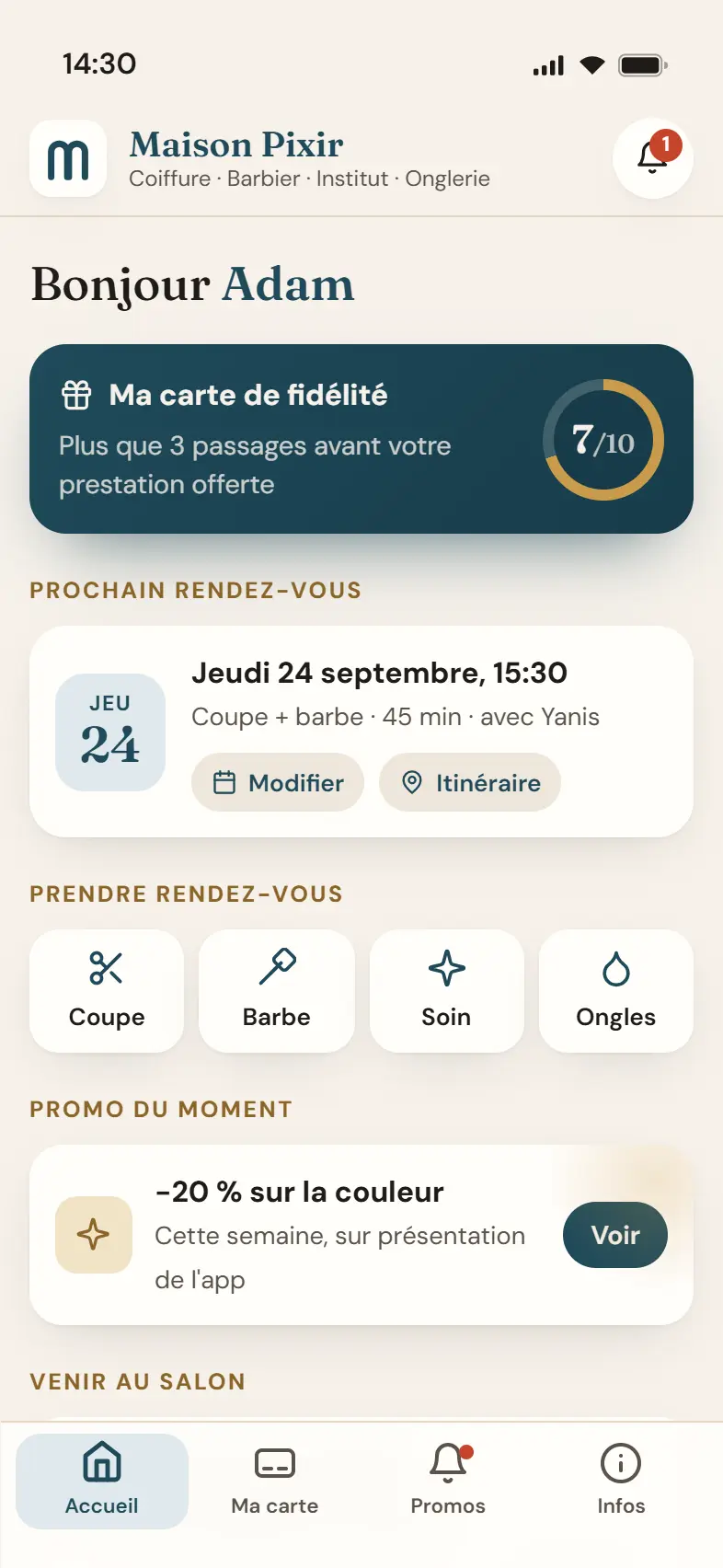Screen dimensions: 723x1568
Task: Open the notifications bell
Action: pos(652,158)
